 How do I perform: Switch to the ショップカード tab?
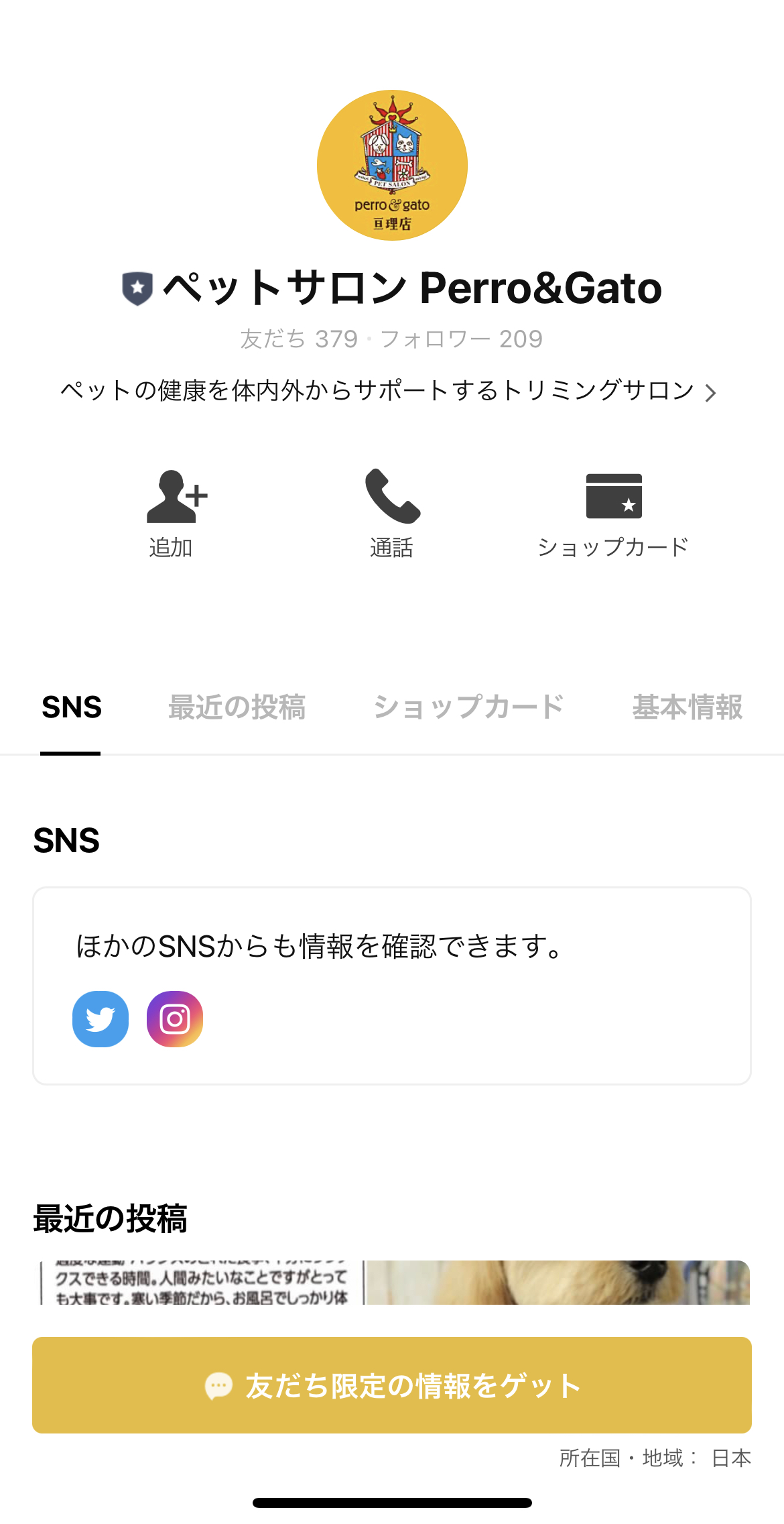tap(468, 707)
